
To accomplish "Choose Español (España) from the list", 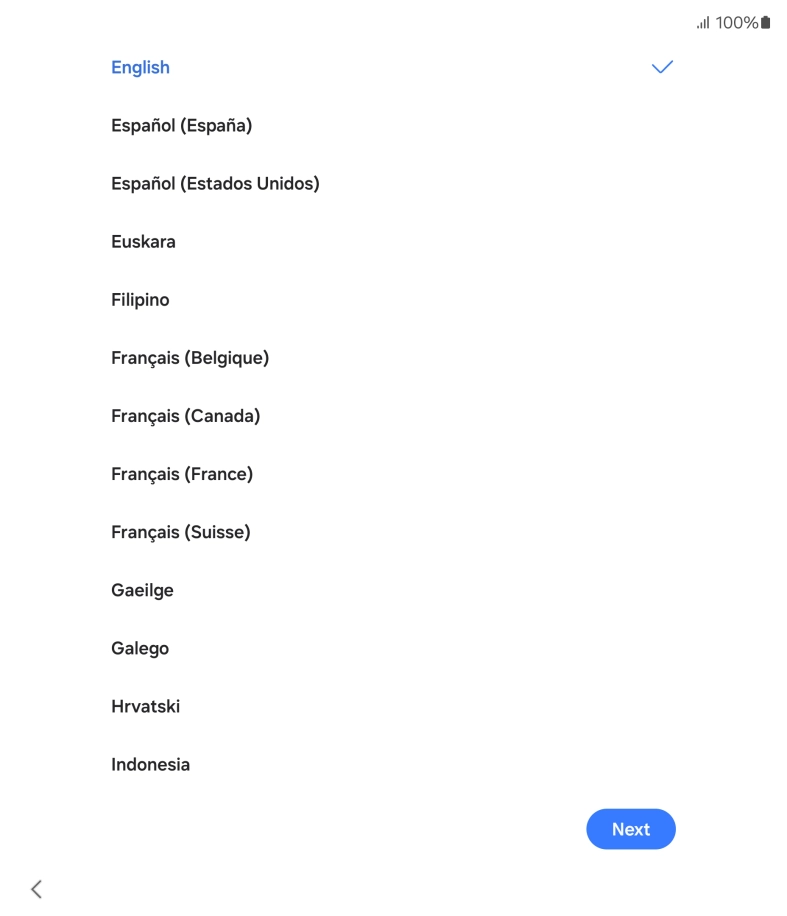I will 182,125.
